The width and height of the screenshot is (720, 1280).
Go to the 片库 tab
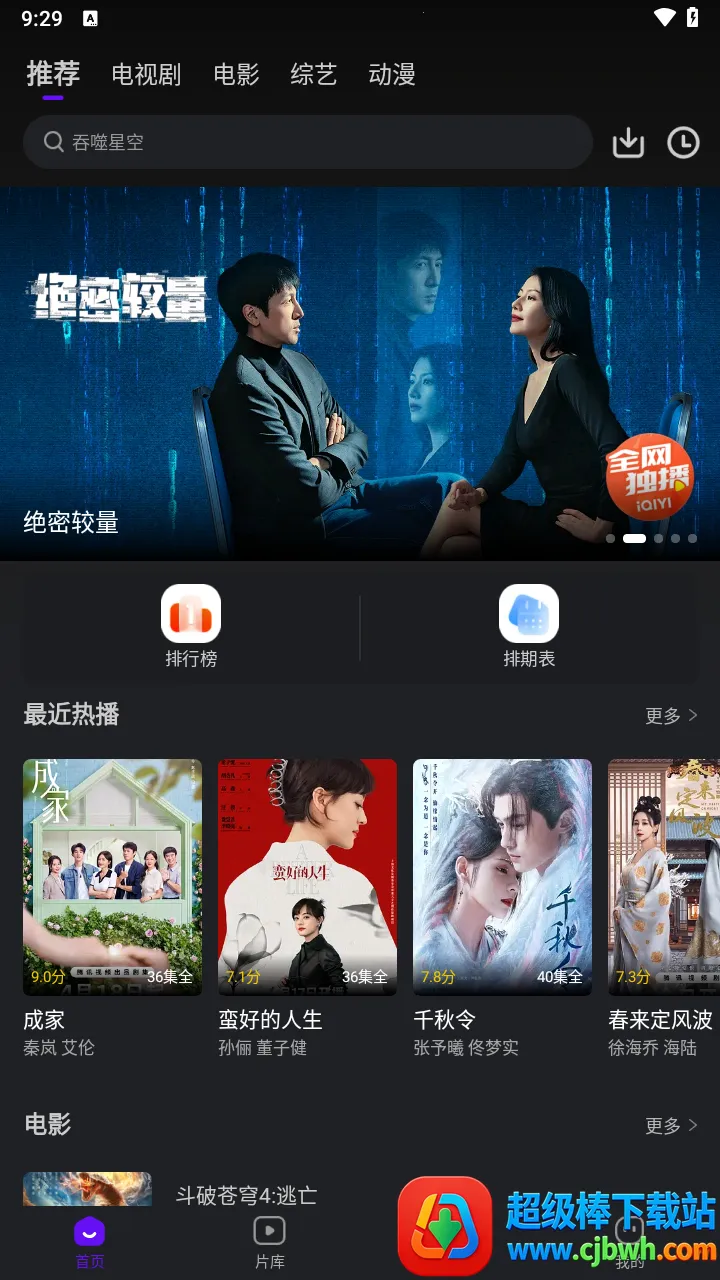(x=269, y=1241)
